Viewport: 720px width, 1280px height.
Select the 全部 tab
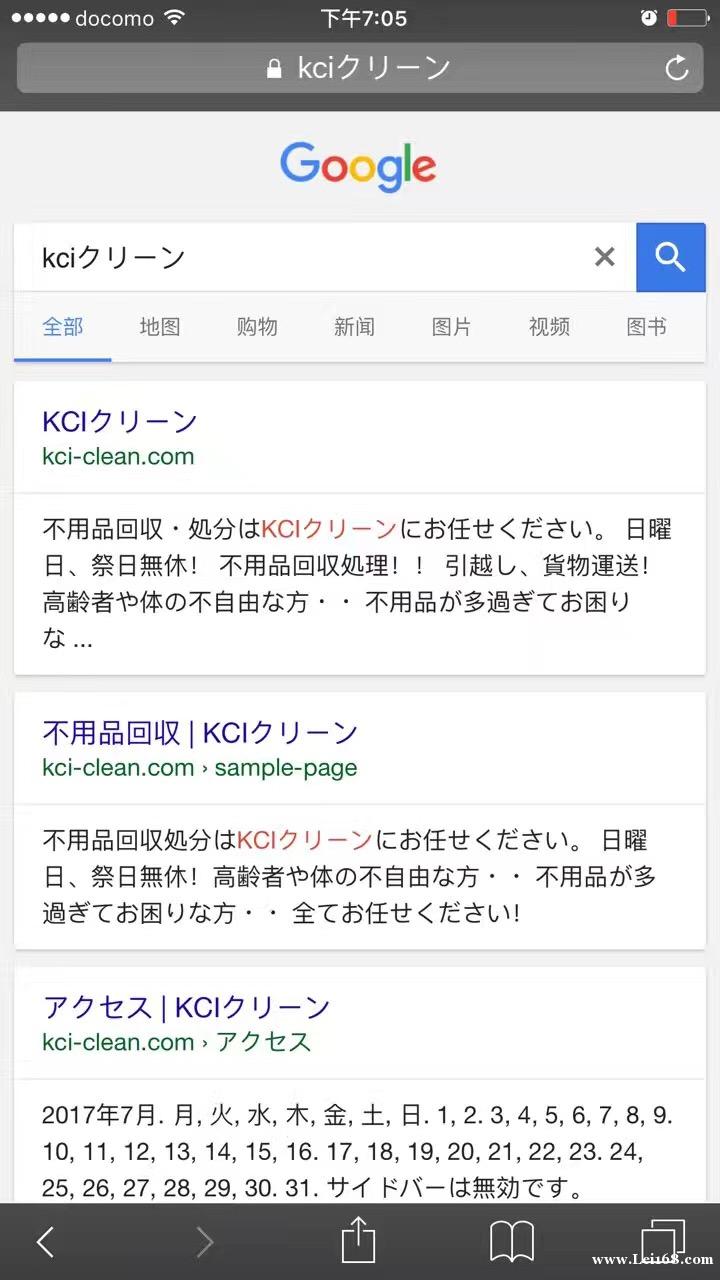[63, 327]
